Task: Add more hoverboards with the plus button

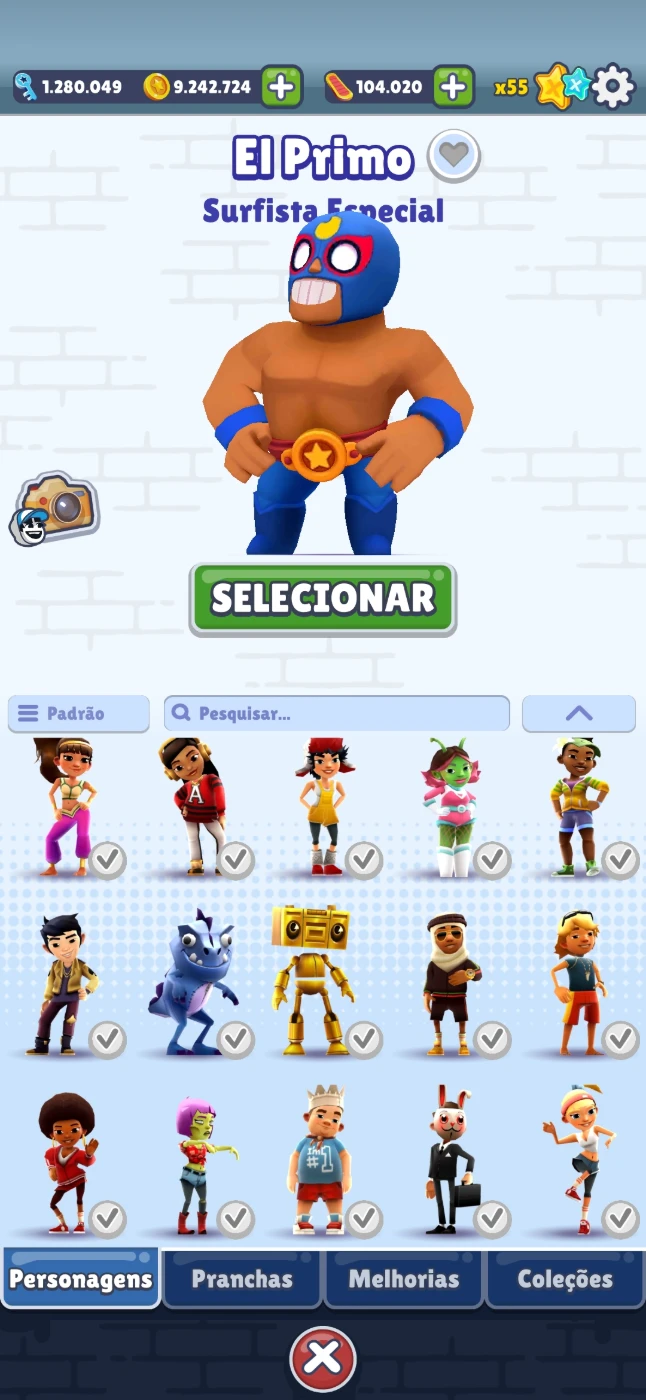Action: pos(453,87)
